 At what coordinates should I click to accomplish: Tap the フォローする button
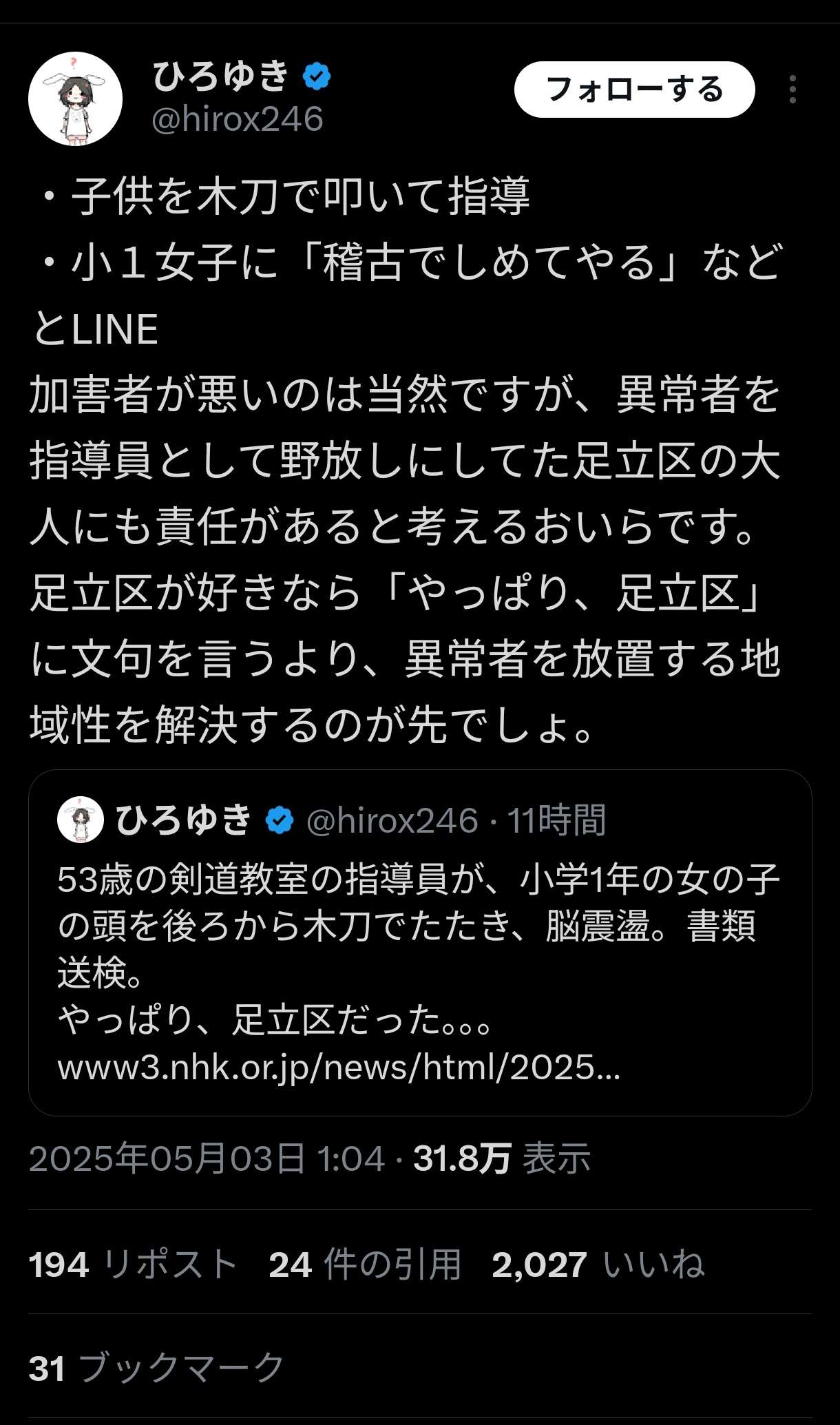(634, 90)
